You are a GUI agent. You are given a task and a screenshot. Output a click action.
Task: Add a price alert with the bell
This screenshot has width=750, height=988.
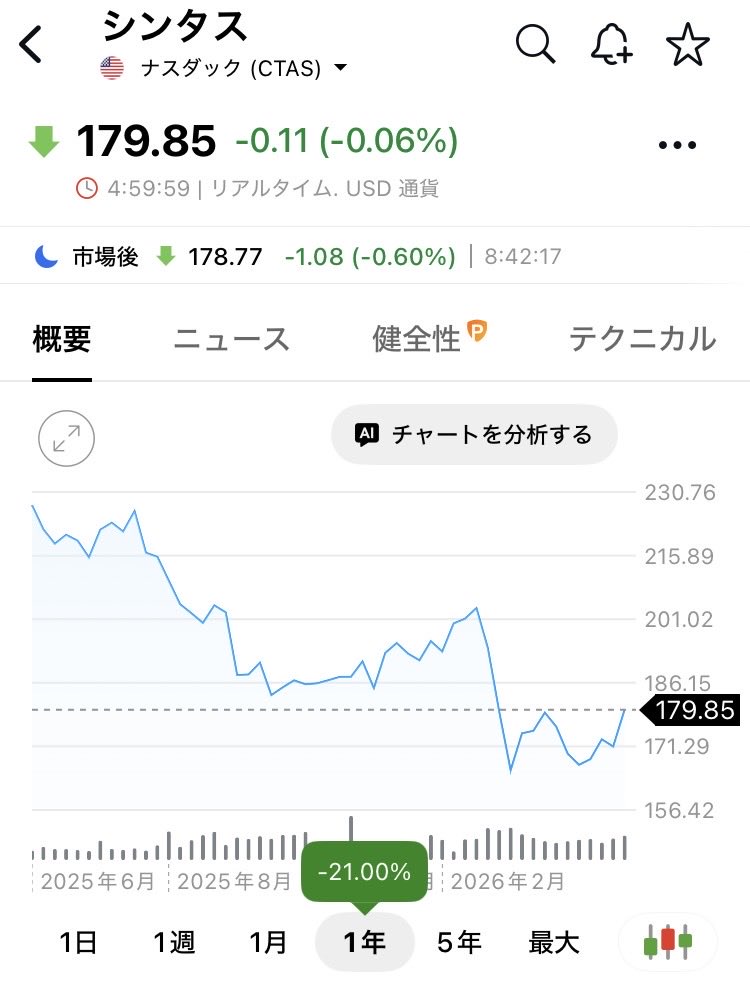pos(611,44)
